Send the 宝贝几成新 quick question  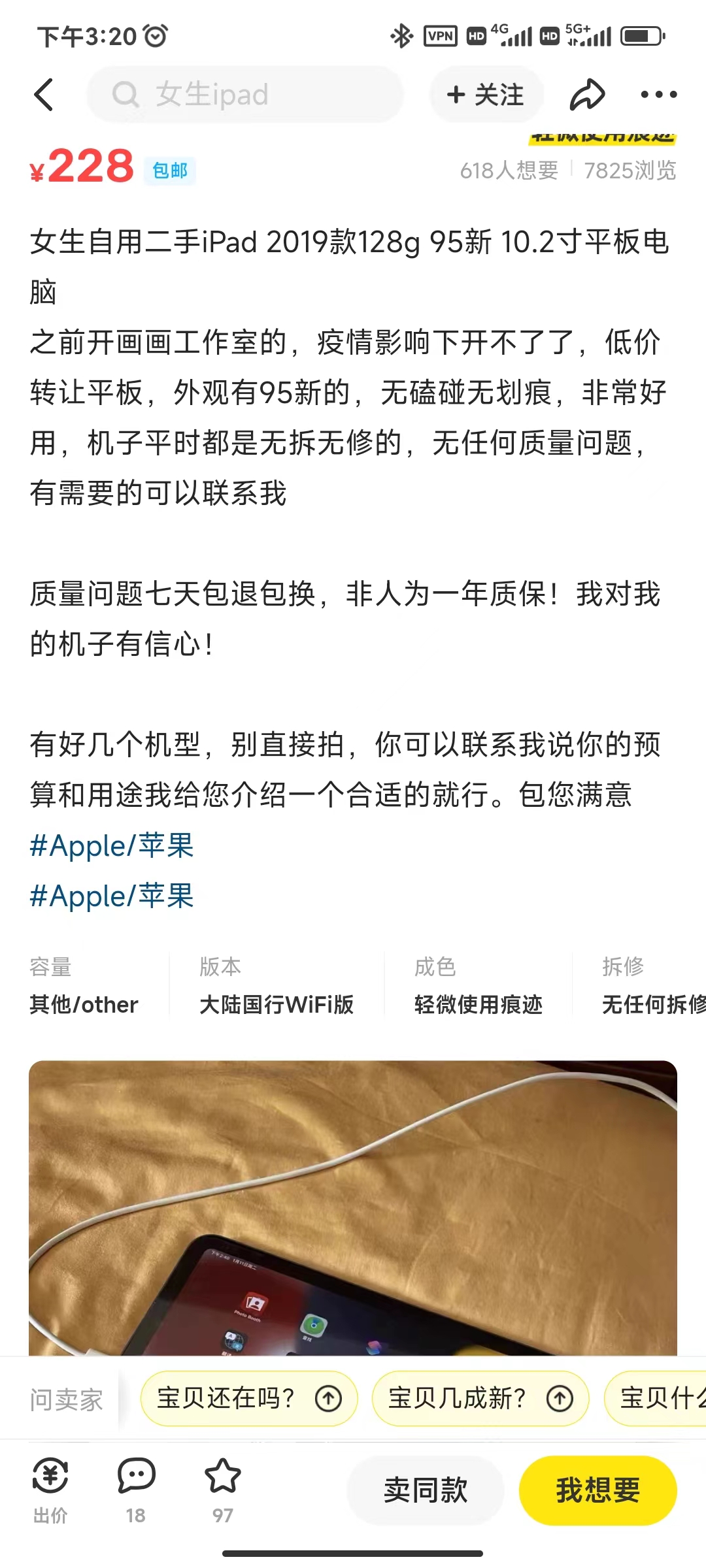(x=458, y=1399)
